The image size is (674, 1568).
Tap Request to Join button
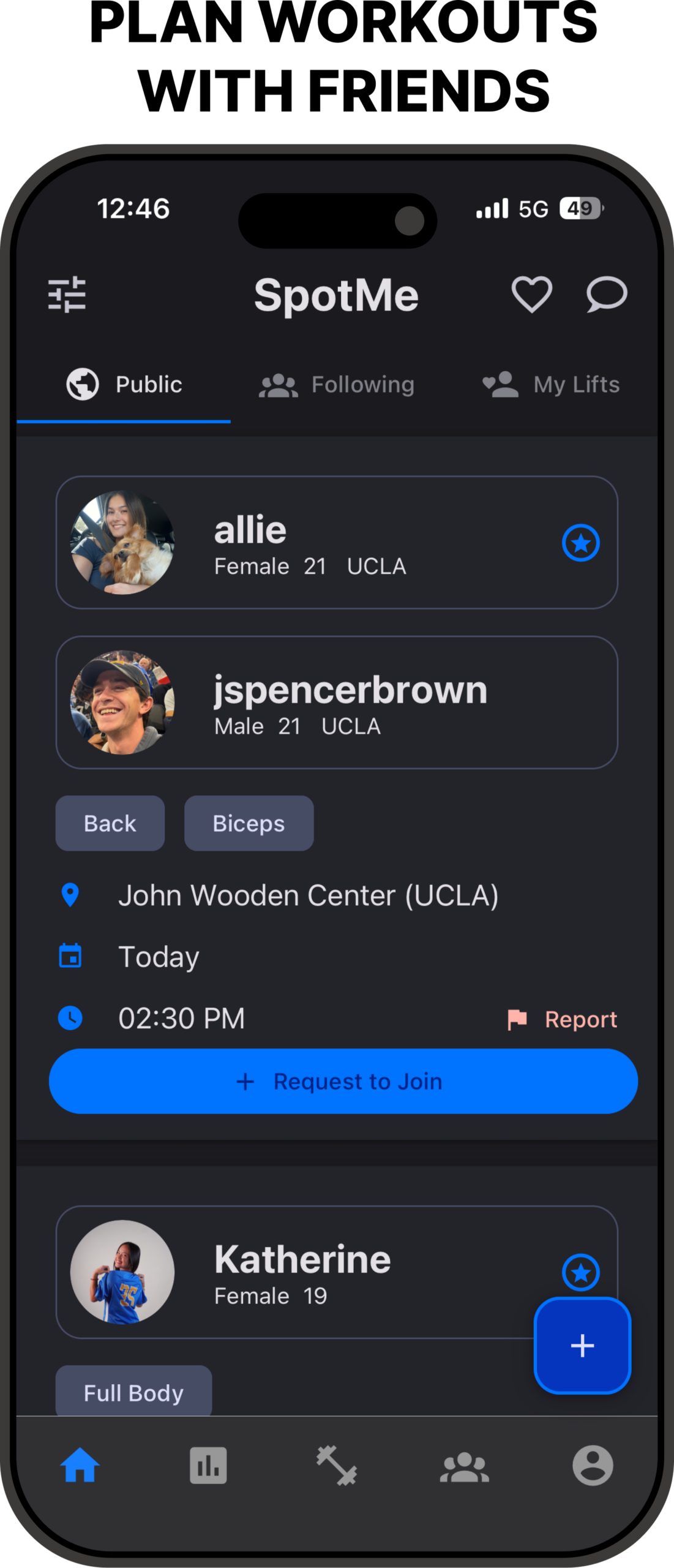click(x=343, y=1081)
